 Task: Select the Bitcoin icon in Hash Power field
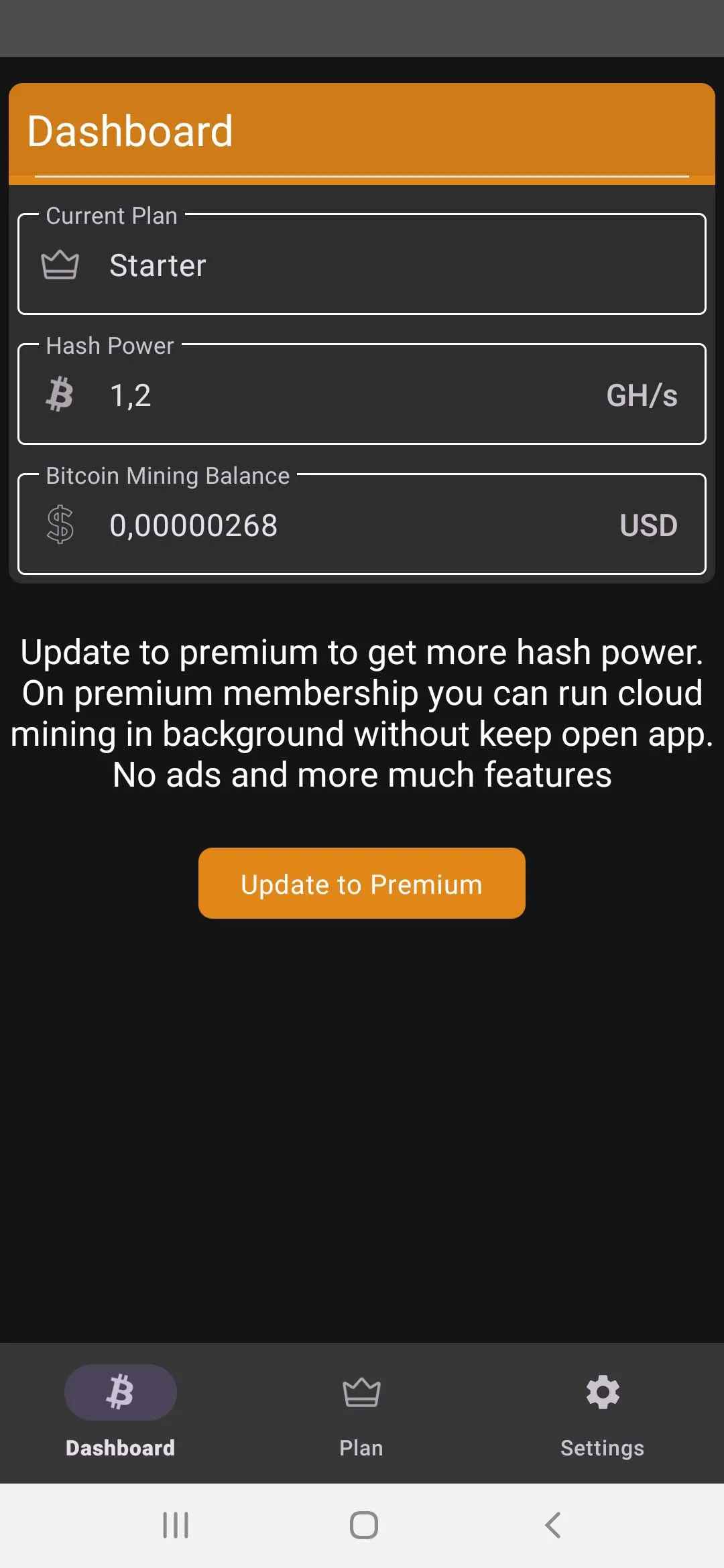click(x=60, y=395)
